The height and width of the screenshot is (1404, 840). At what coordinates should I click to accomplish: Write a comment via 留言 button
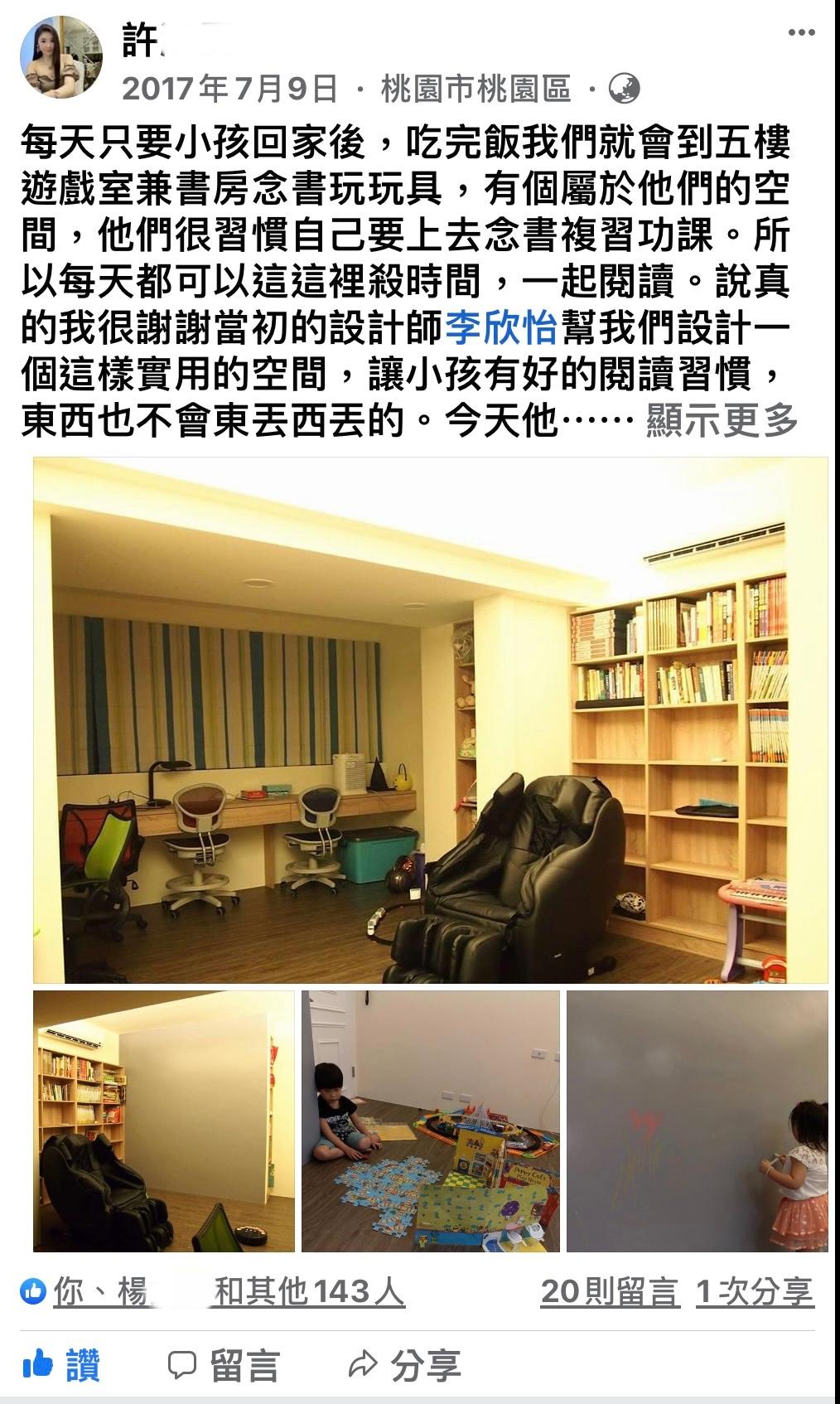coord(224,1365)
